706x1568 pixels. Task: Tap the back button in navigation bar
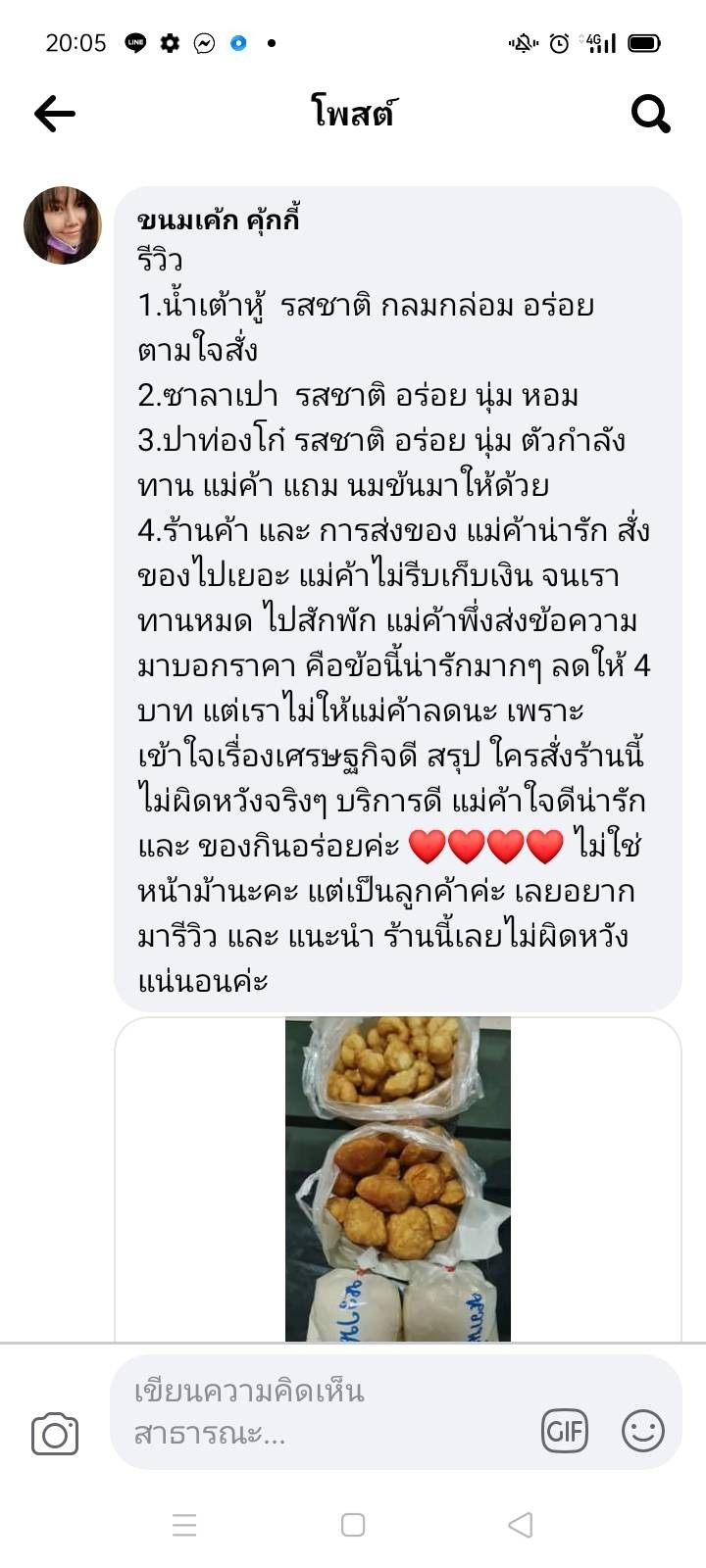[517, 1525]
